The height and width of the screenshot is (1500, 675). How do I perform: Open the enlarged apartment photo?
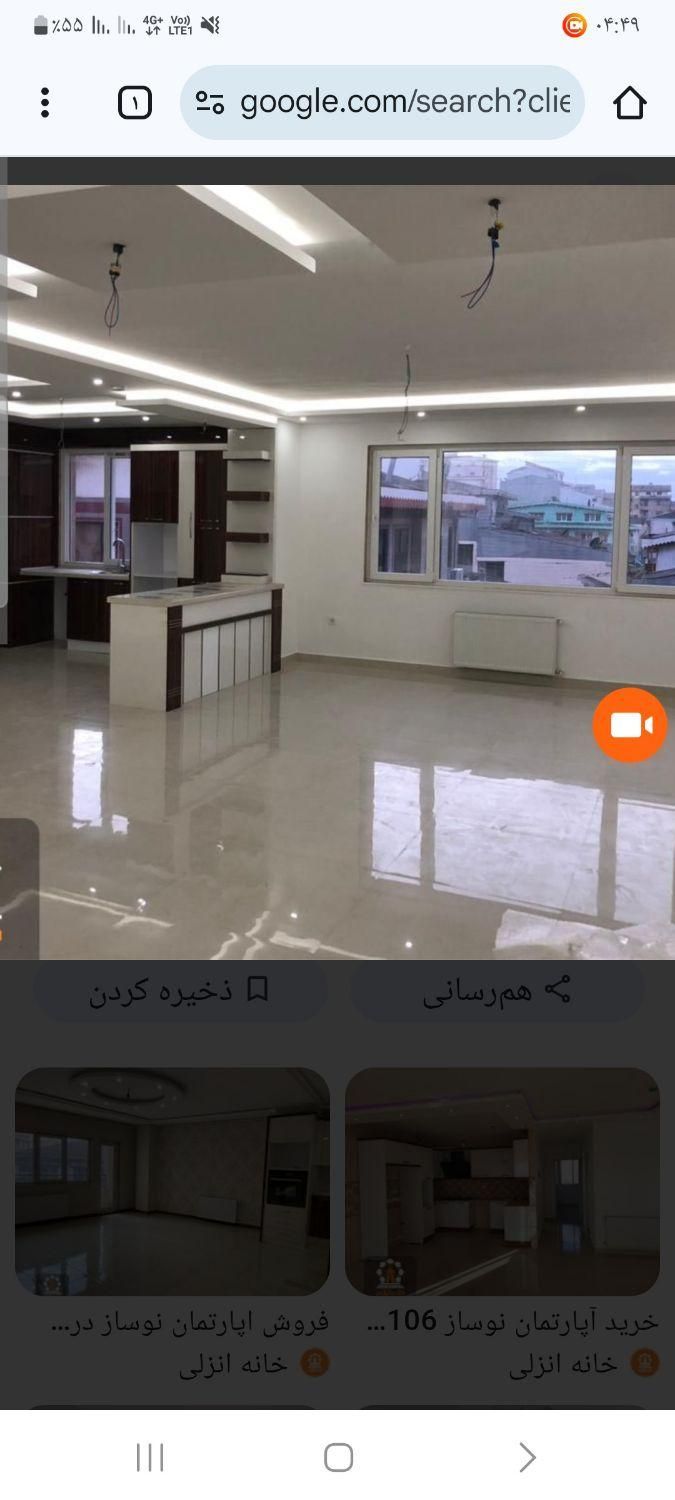click(337, 570)
